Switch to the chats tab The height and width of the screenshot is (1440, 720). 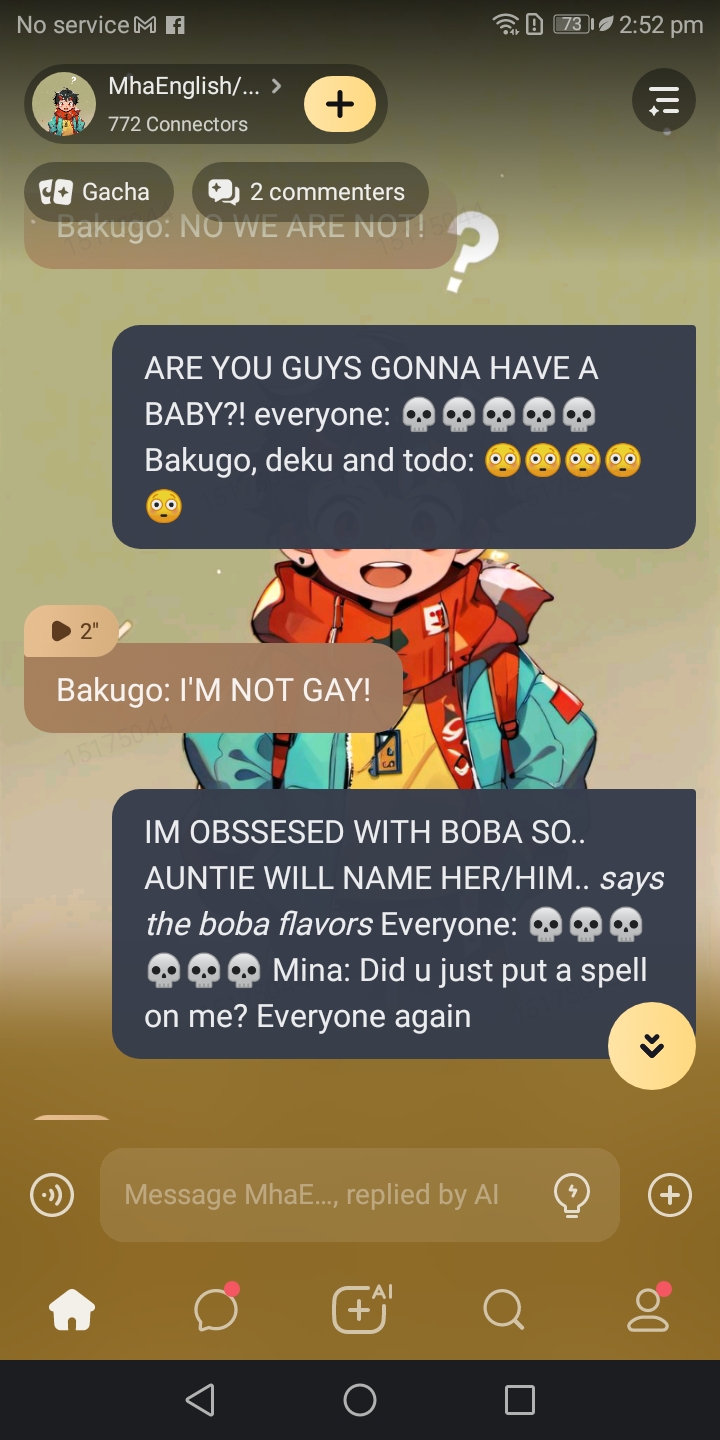coord(216,1310)
